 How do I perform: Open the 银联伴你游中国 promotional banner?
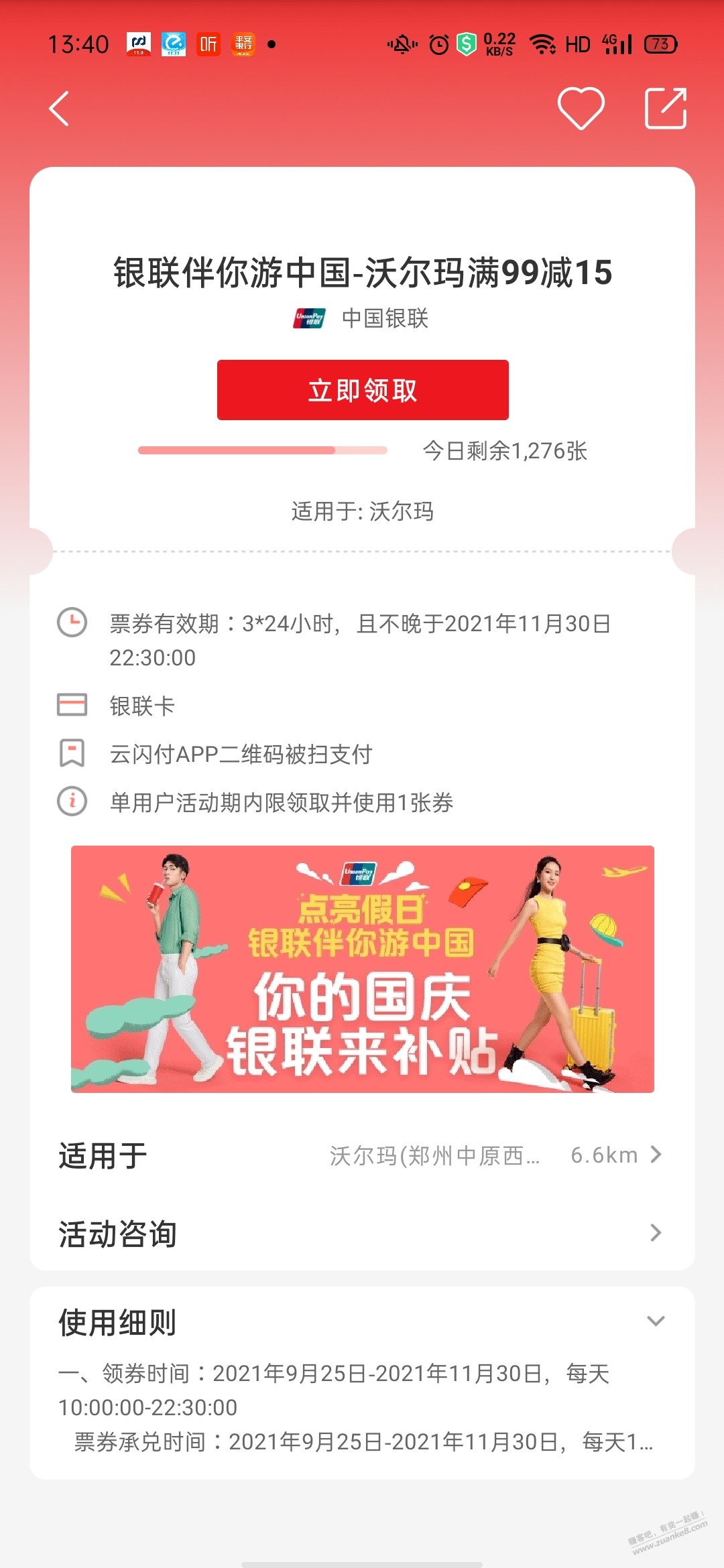click(x=362, y=969)
